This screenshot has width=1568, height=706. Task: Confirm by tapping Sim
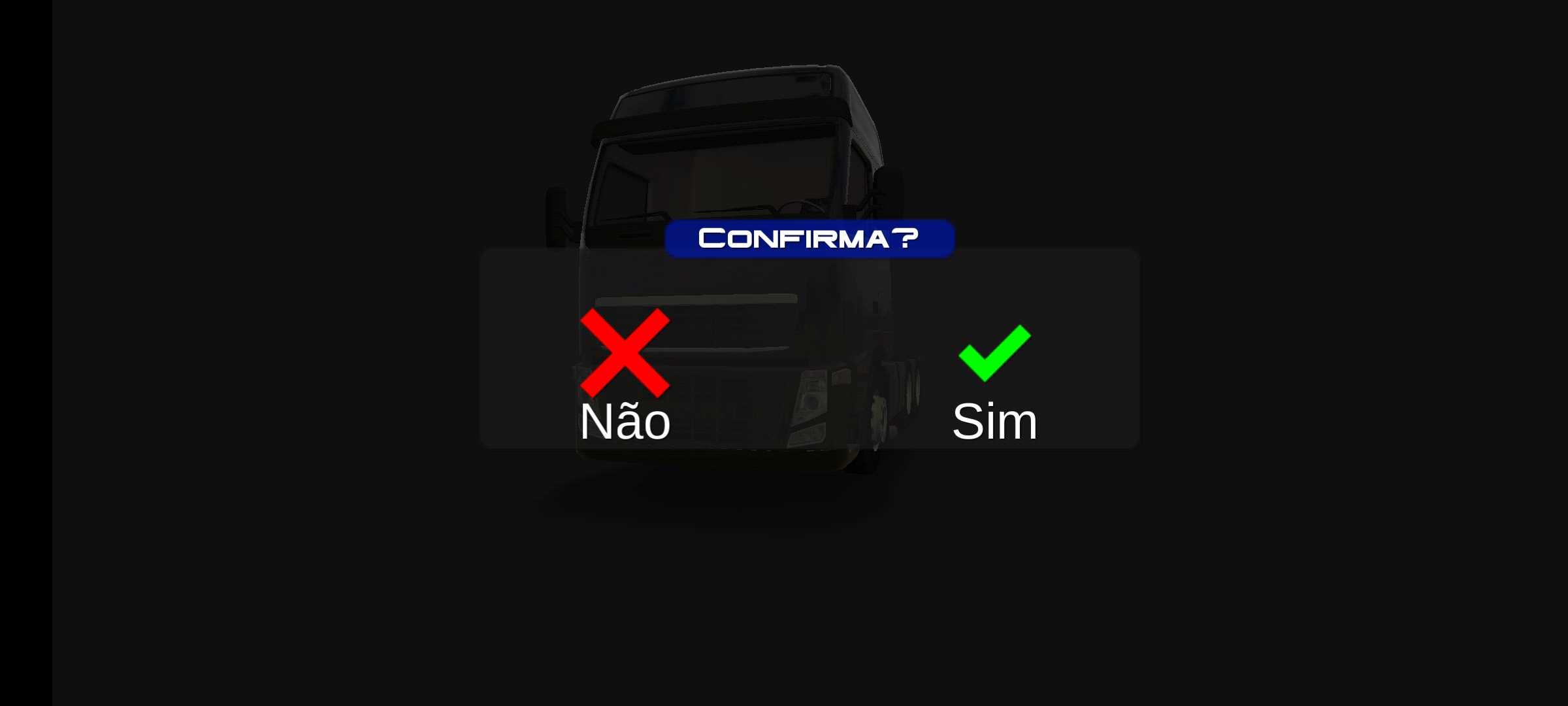point(994,382)
